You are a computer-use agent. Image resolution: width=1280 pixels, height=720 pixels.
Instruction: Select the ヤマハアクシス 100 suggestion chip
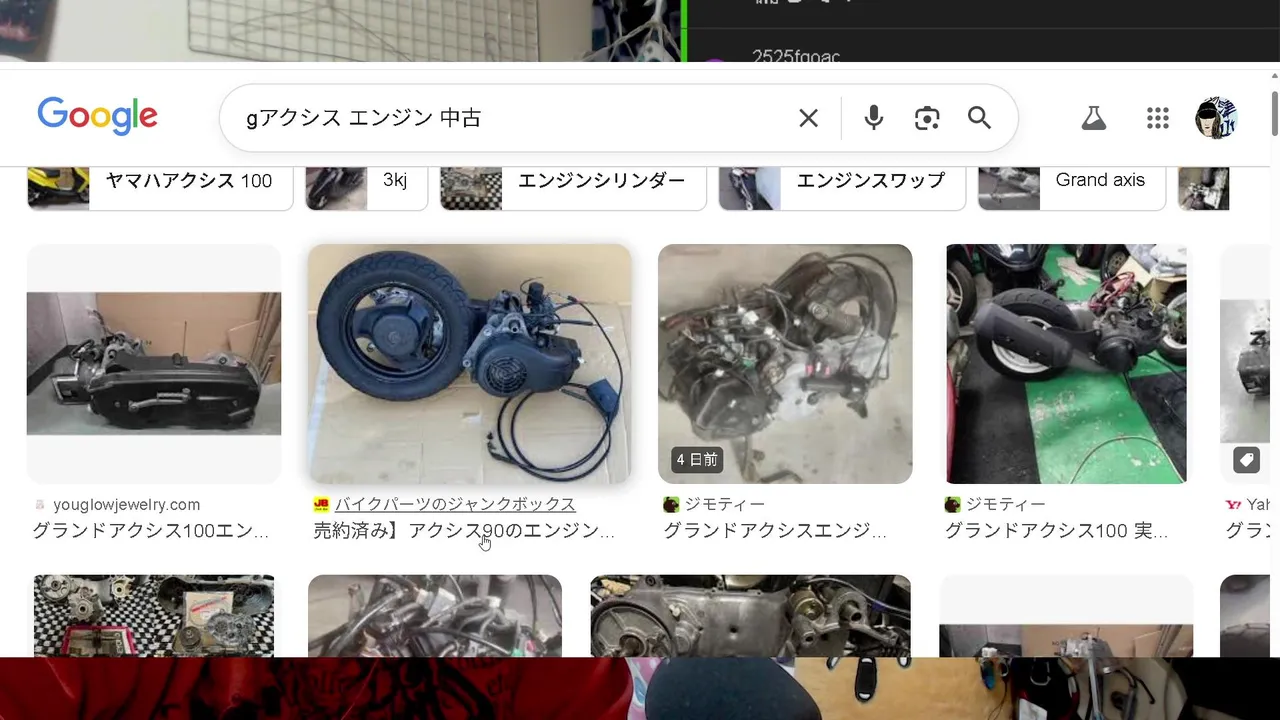(x=160, y=181)
